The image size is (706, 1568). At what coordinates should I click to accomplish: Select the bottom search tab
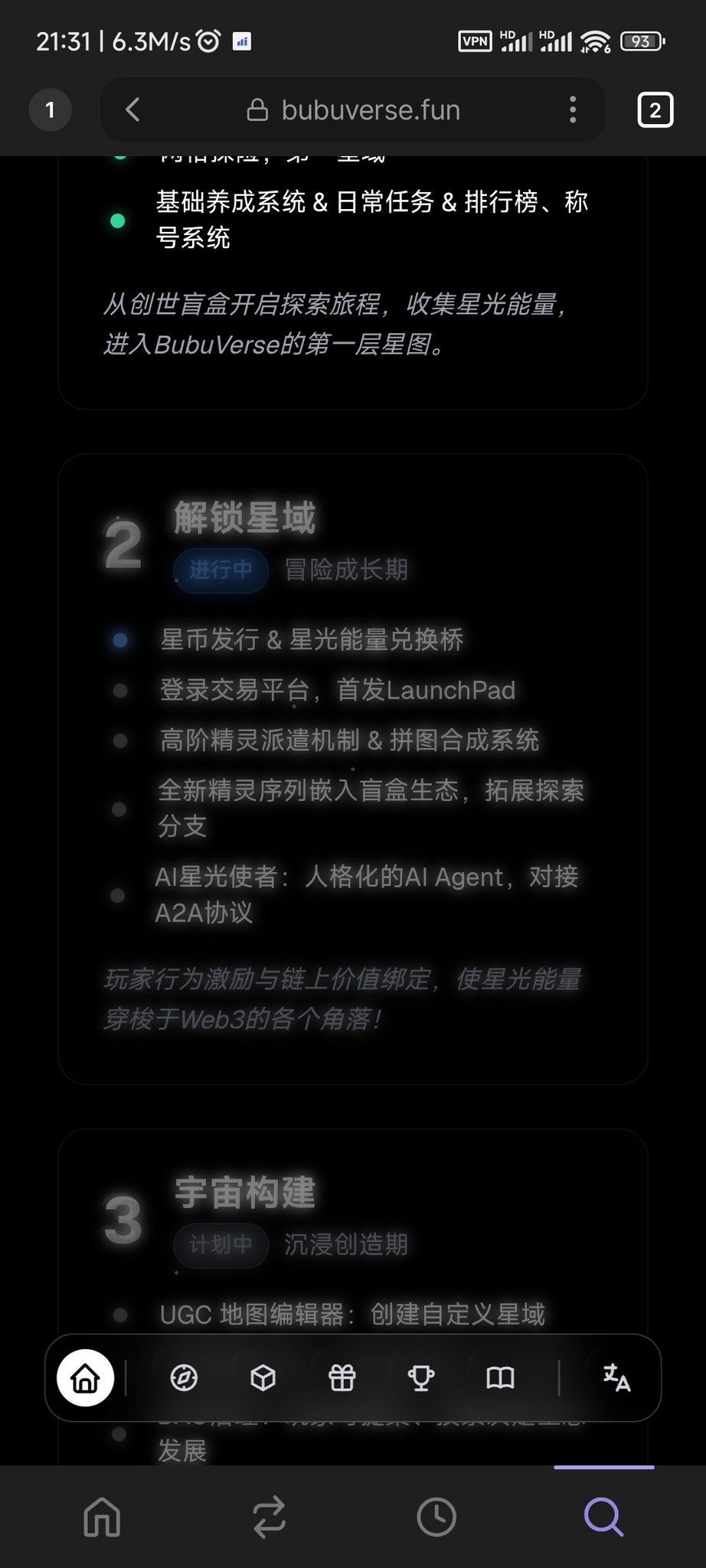tap(604, 1517)
